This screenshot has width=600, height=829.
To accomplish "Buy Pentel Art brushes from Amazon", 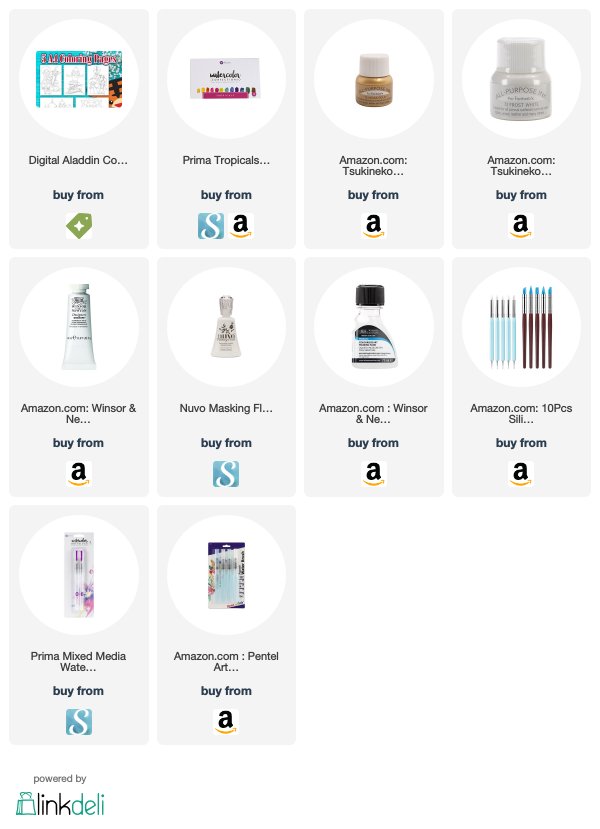I will 226,722.
